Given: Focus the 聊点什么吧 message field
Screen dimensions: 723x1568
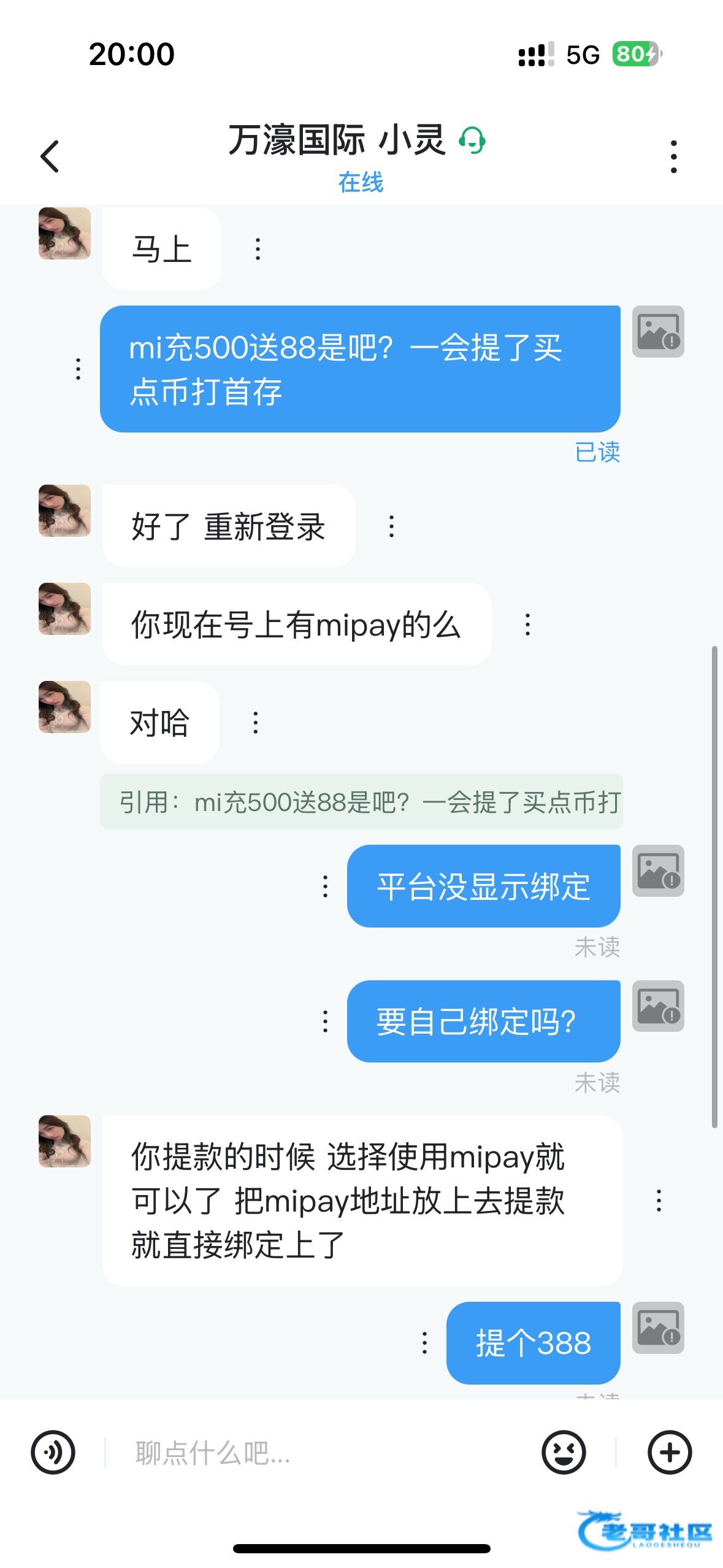Looking at the screenshot, I should tap(319, 1453).
